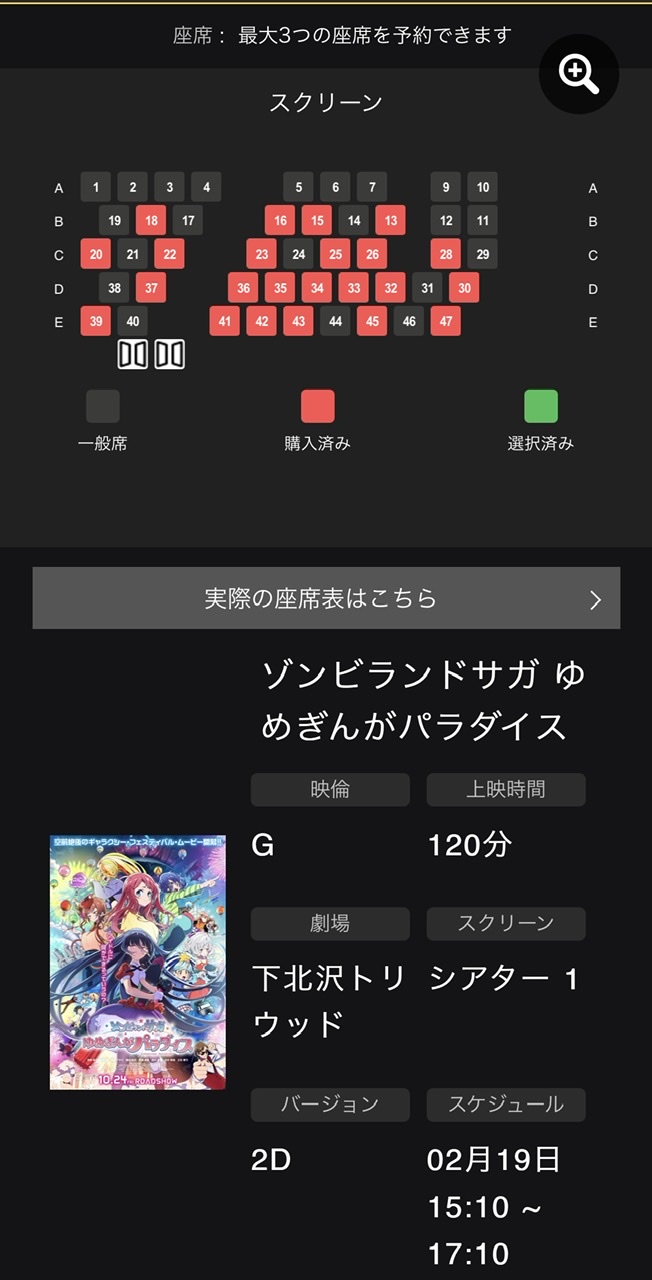Select seat 19 in row B
Viewport: 652px width, 1280px height.
point(114,221)
